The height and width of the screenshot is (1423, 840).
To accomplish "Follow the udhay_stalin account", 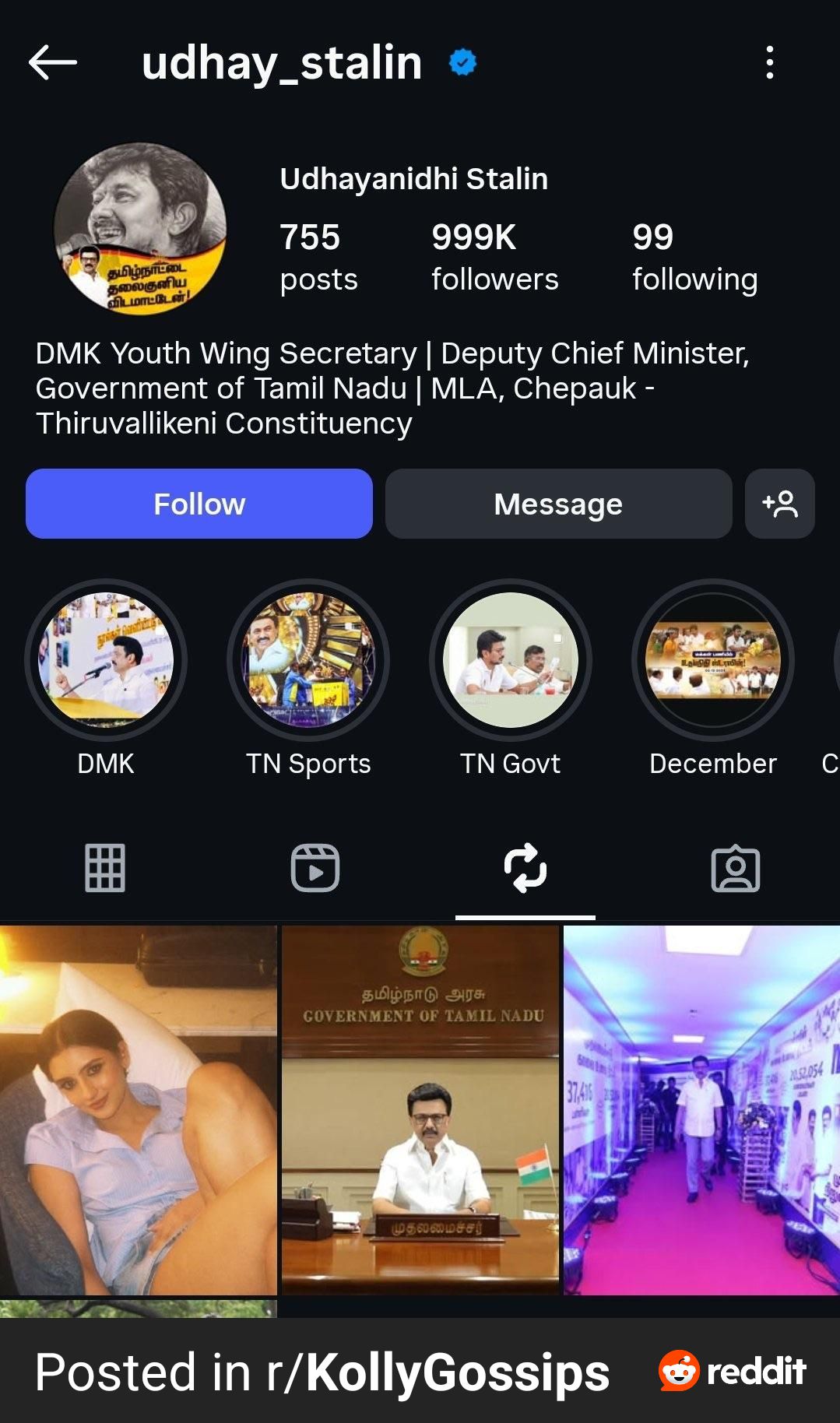I will point(199,504).
